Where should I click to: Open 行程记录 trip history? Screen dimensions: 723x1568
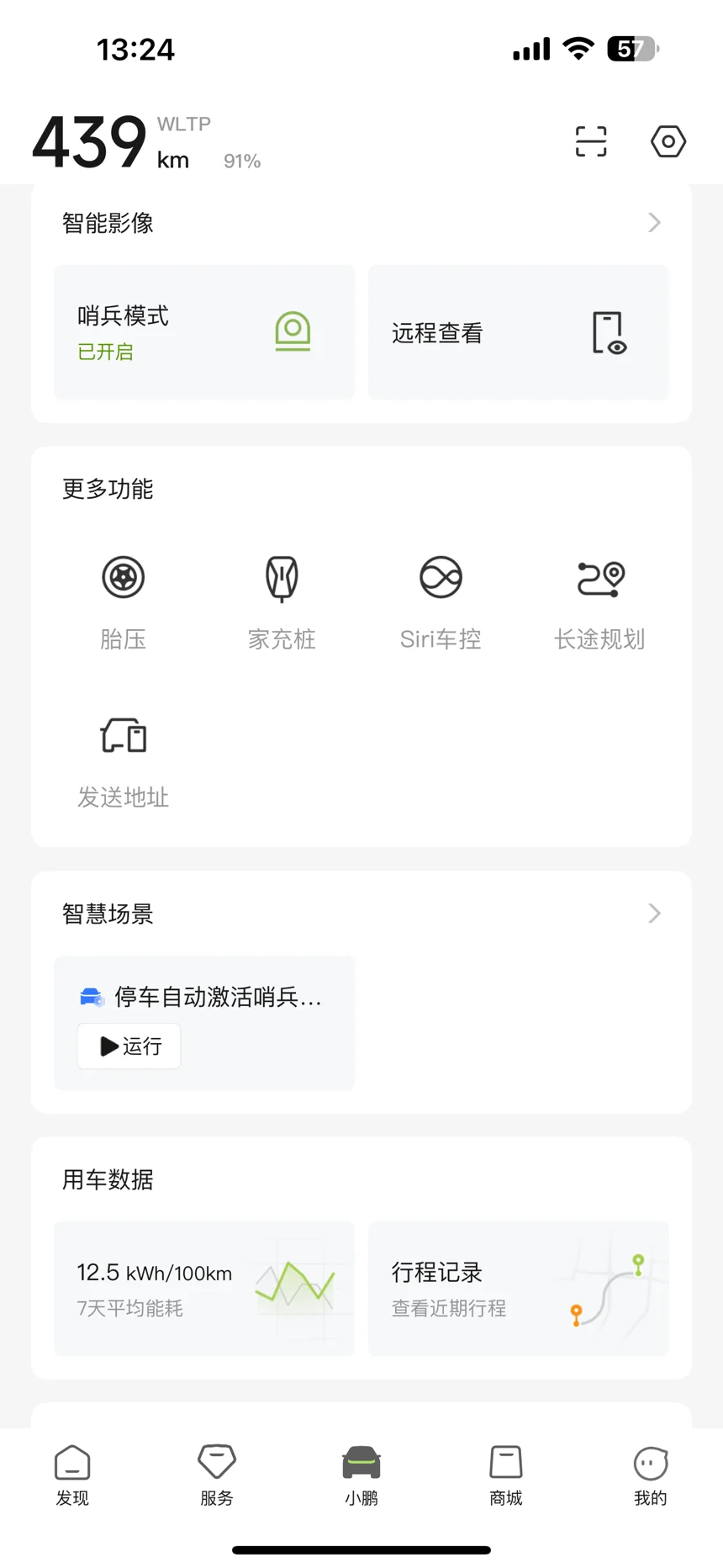519,1288
